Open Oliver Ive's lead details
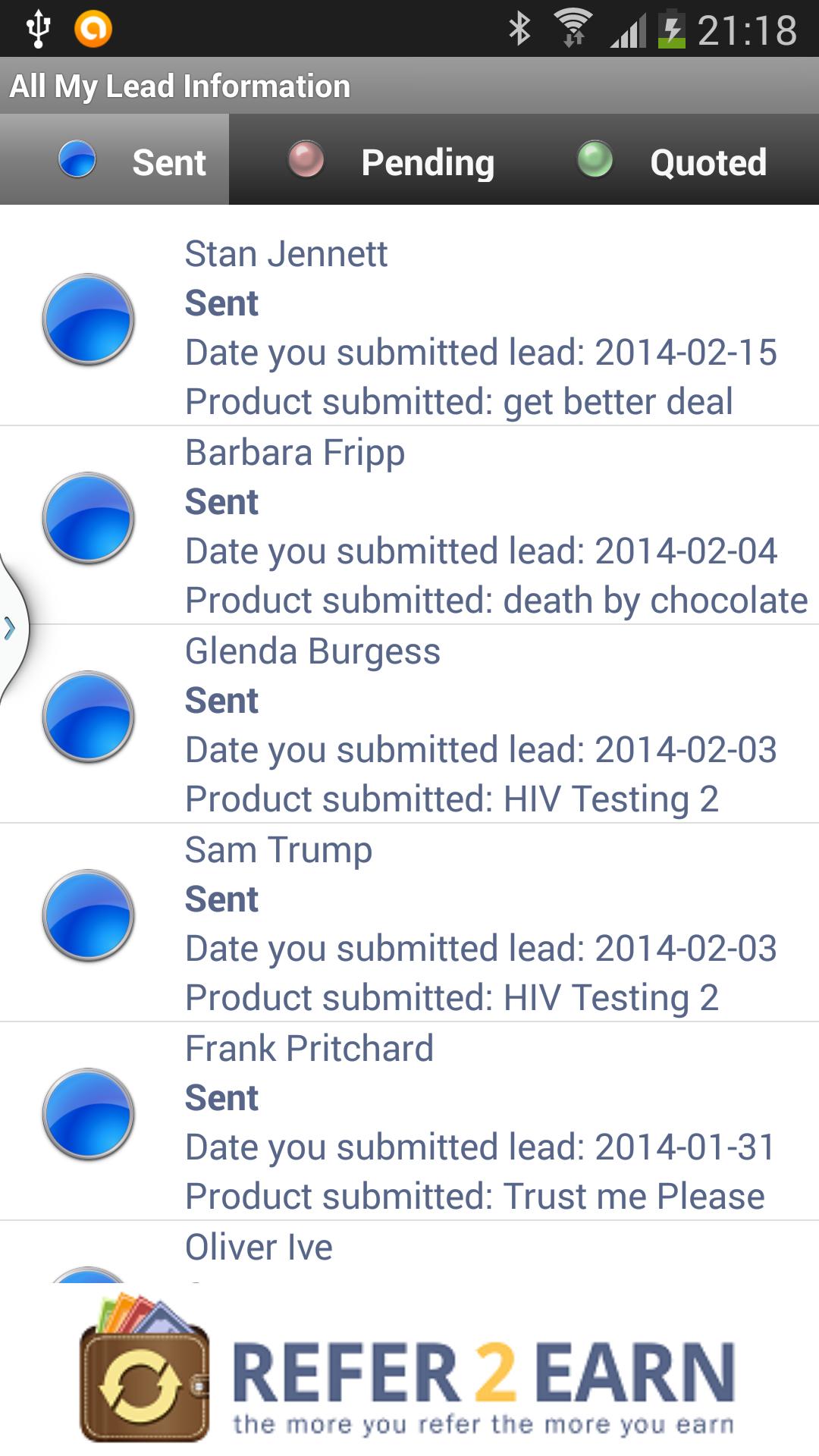Screen dimensions: 819x1456 tap(409, 1253)
